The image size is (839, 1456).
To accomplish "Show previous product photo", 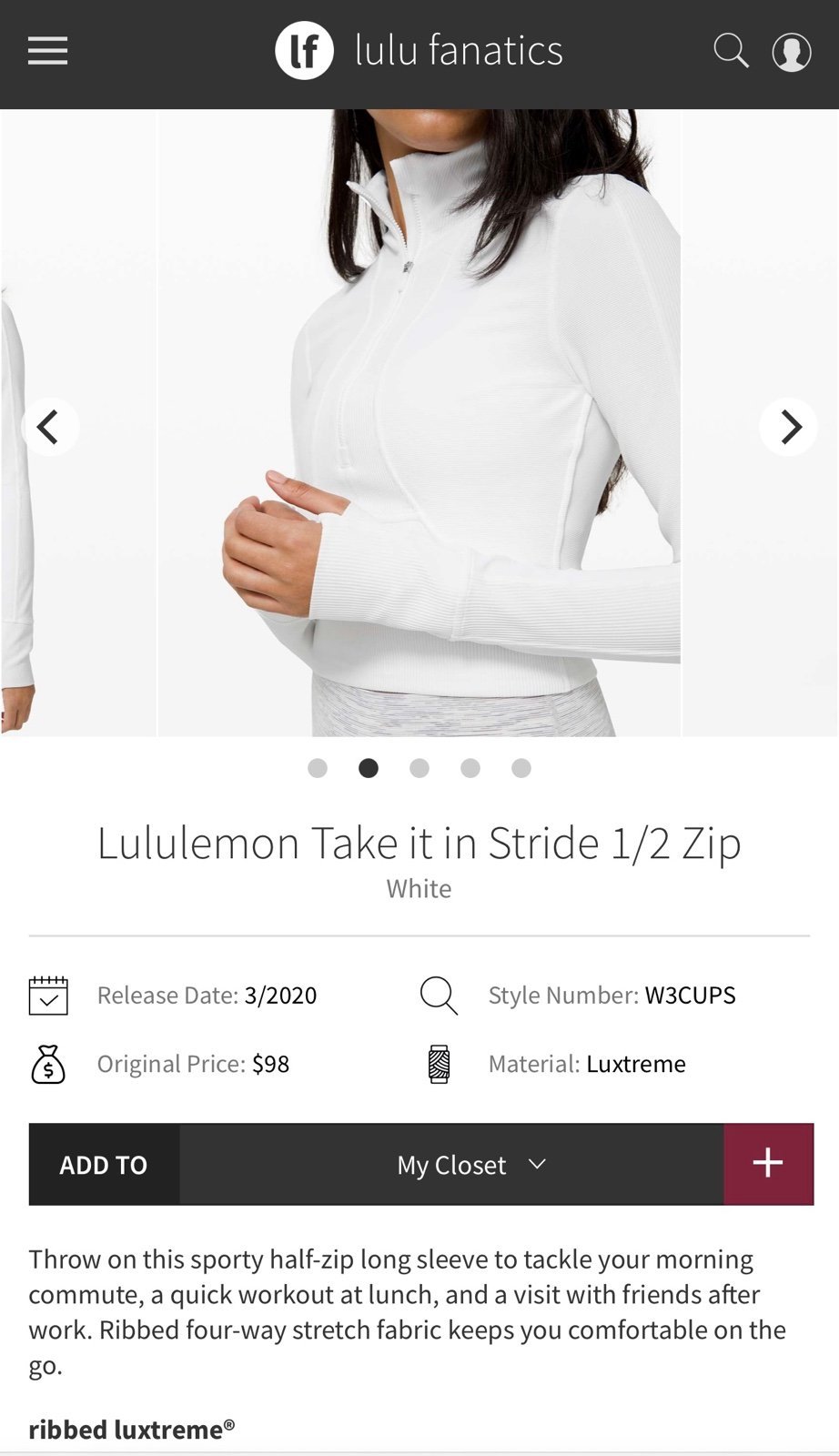I will coord(49,427).
